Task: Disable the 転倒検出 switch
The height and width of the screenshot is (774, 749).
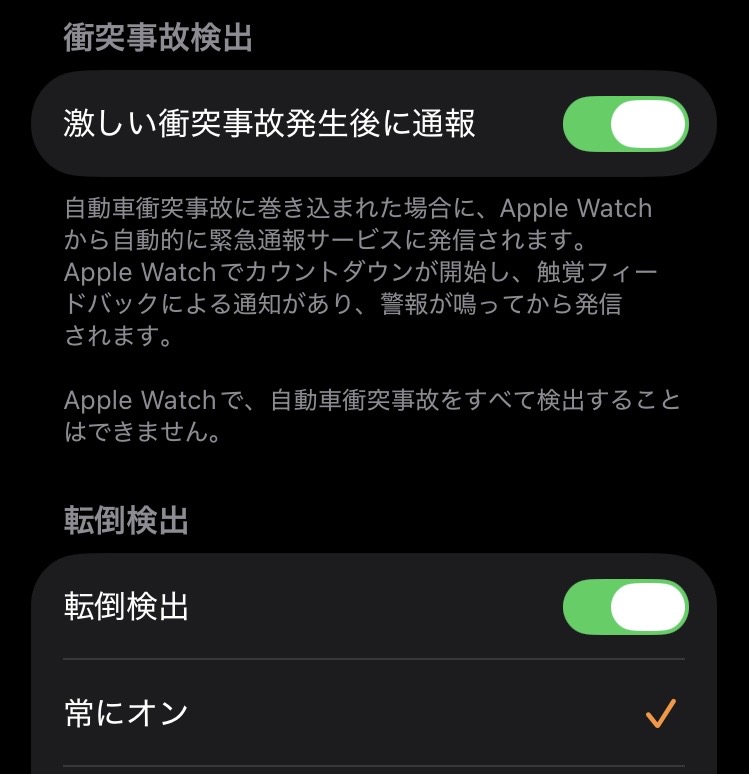Action: pos(625,607)
